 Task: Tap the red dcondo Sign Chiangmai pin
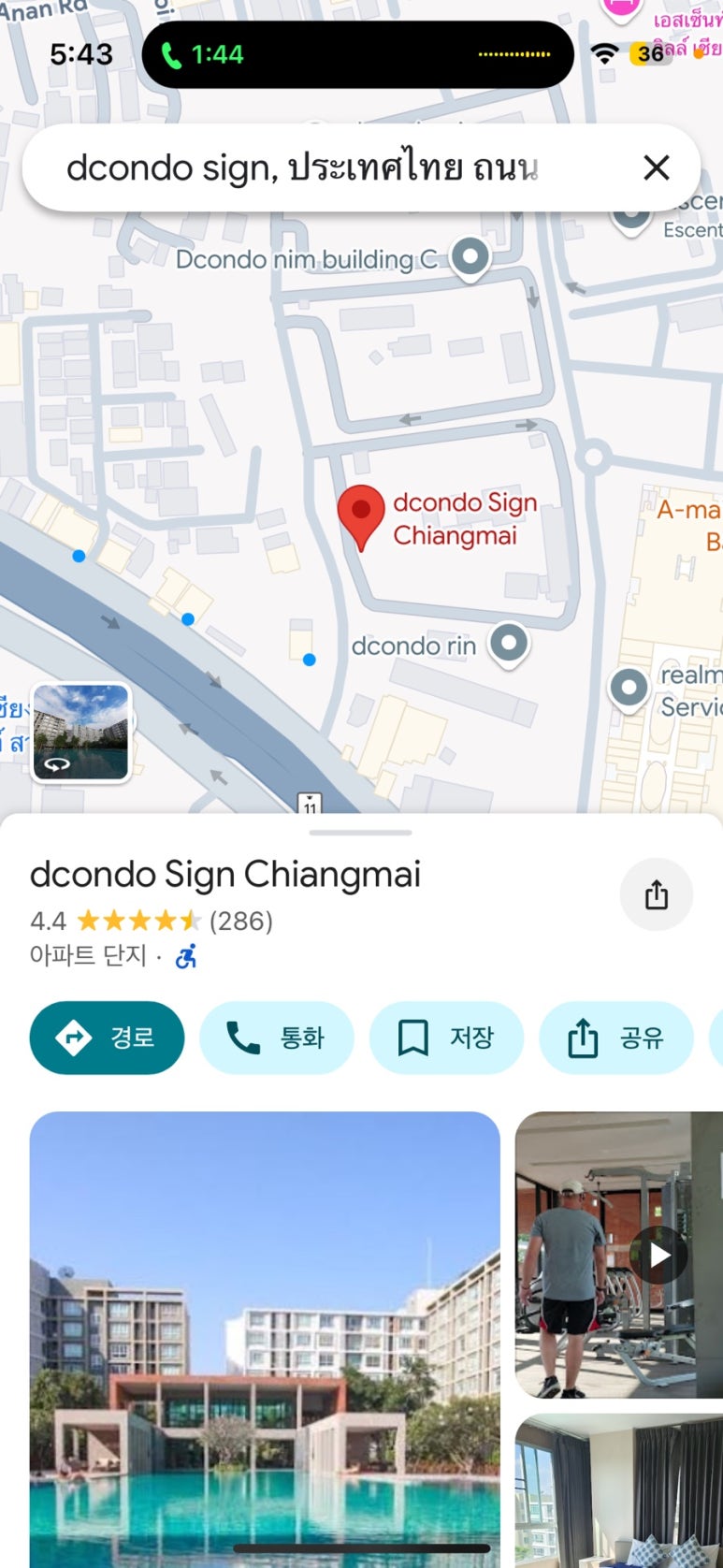(x=361, y=515)
